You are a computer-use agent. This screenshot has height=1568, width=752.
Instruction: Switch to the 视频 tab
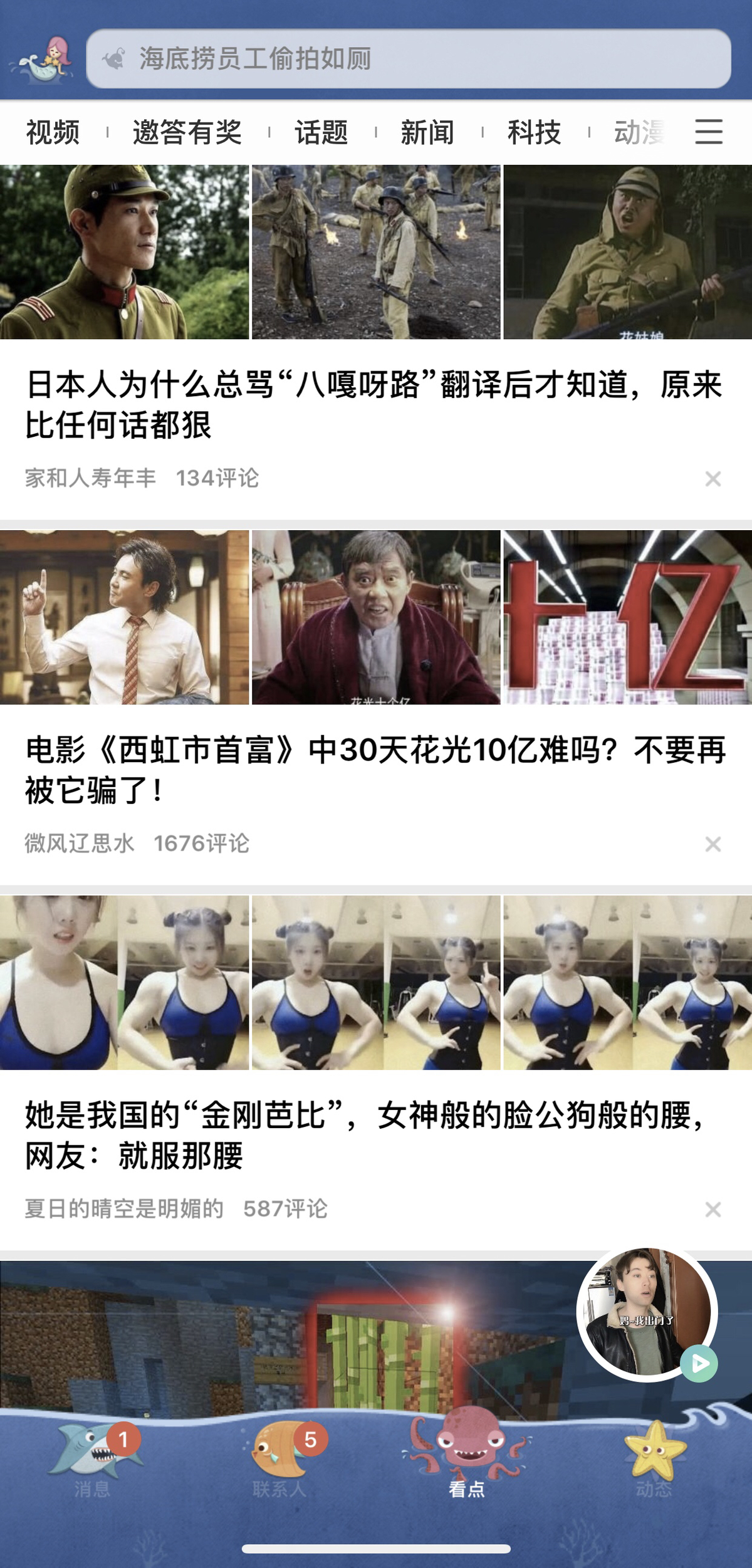tap(53, 132)
